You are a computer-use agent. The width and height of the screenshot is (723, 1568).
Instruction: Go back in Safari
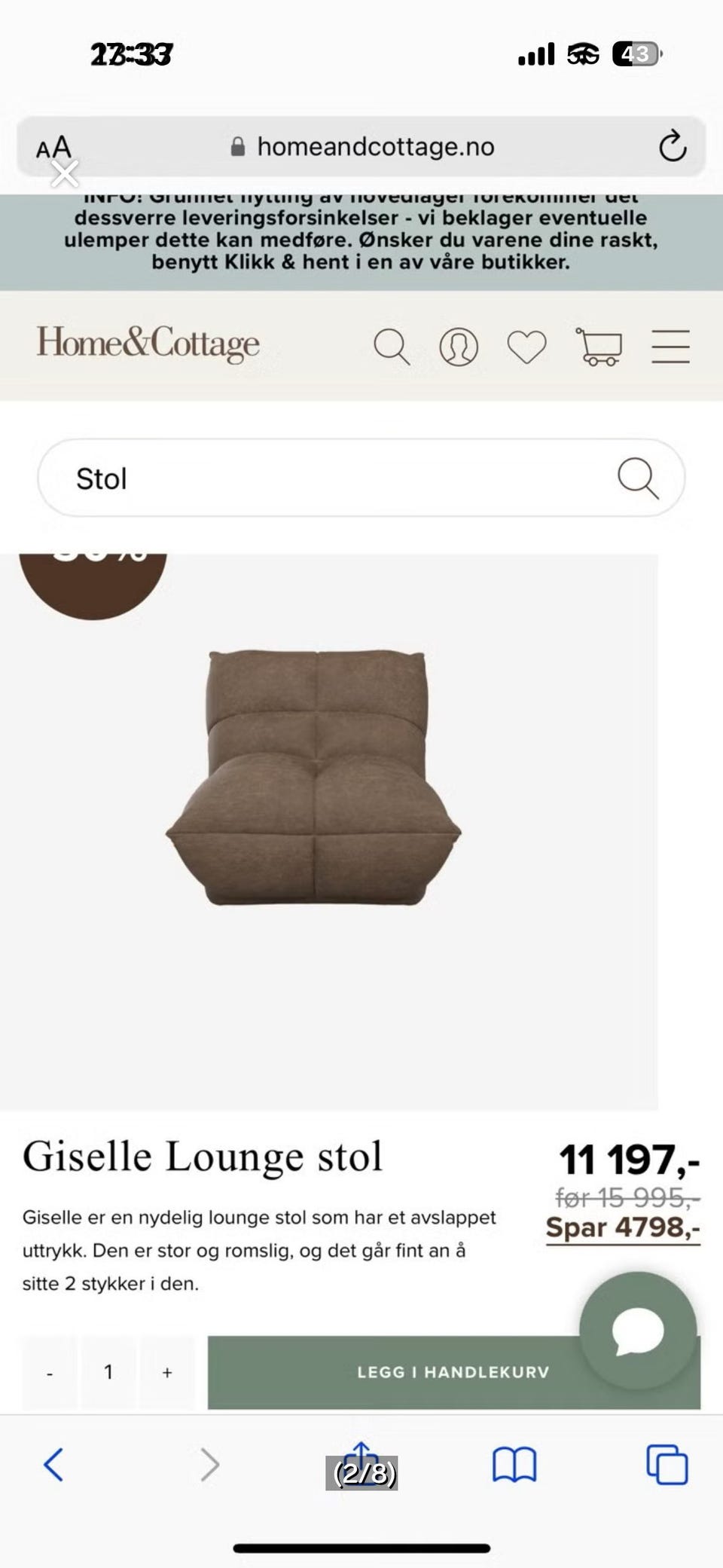[x=53, y=1465]
